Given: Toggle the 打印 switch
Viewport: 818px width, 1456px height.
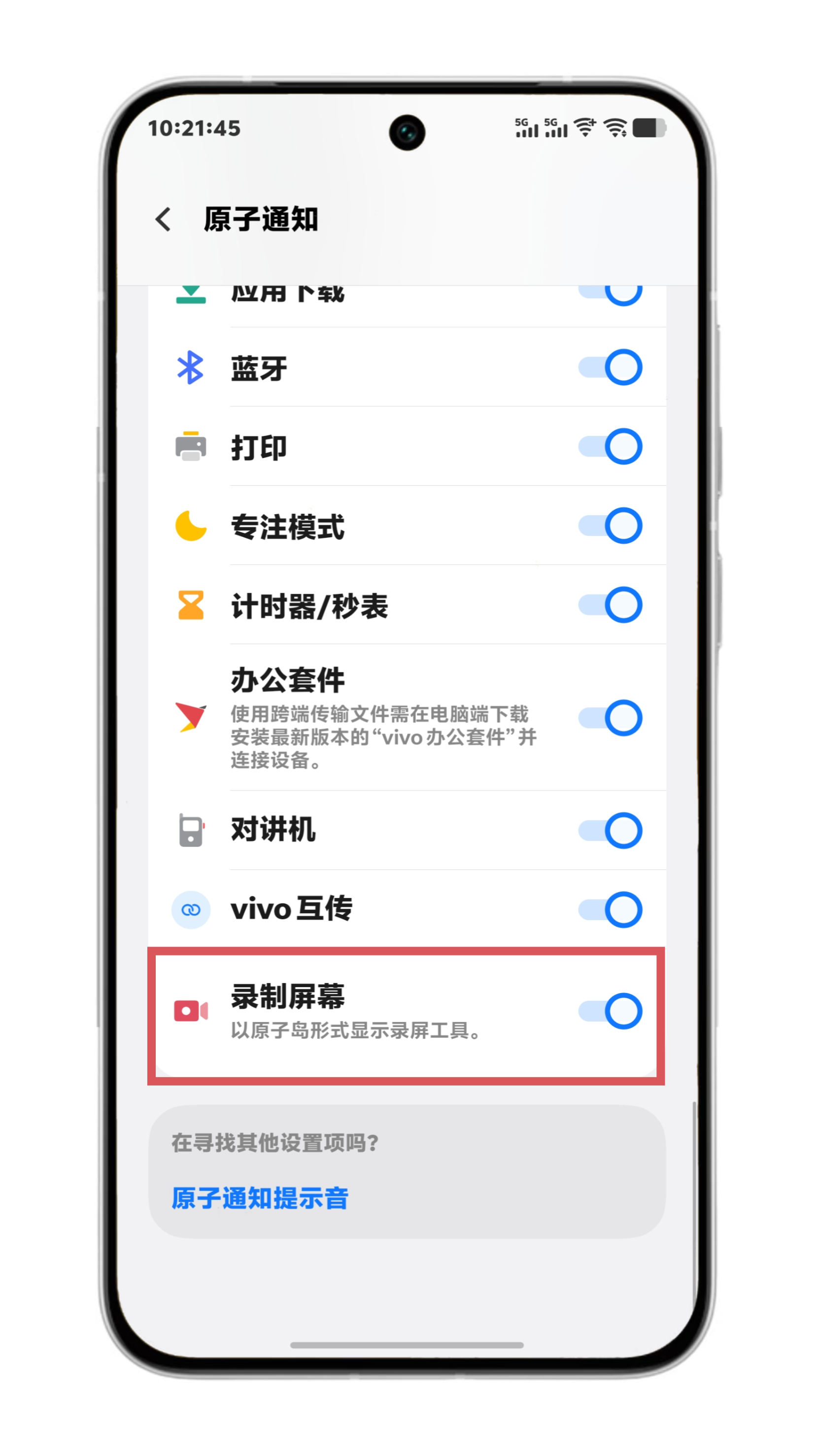Looking at the screenshot, I should (610, 447).
